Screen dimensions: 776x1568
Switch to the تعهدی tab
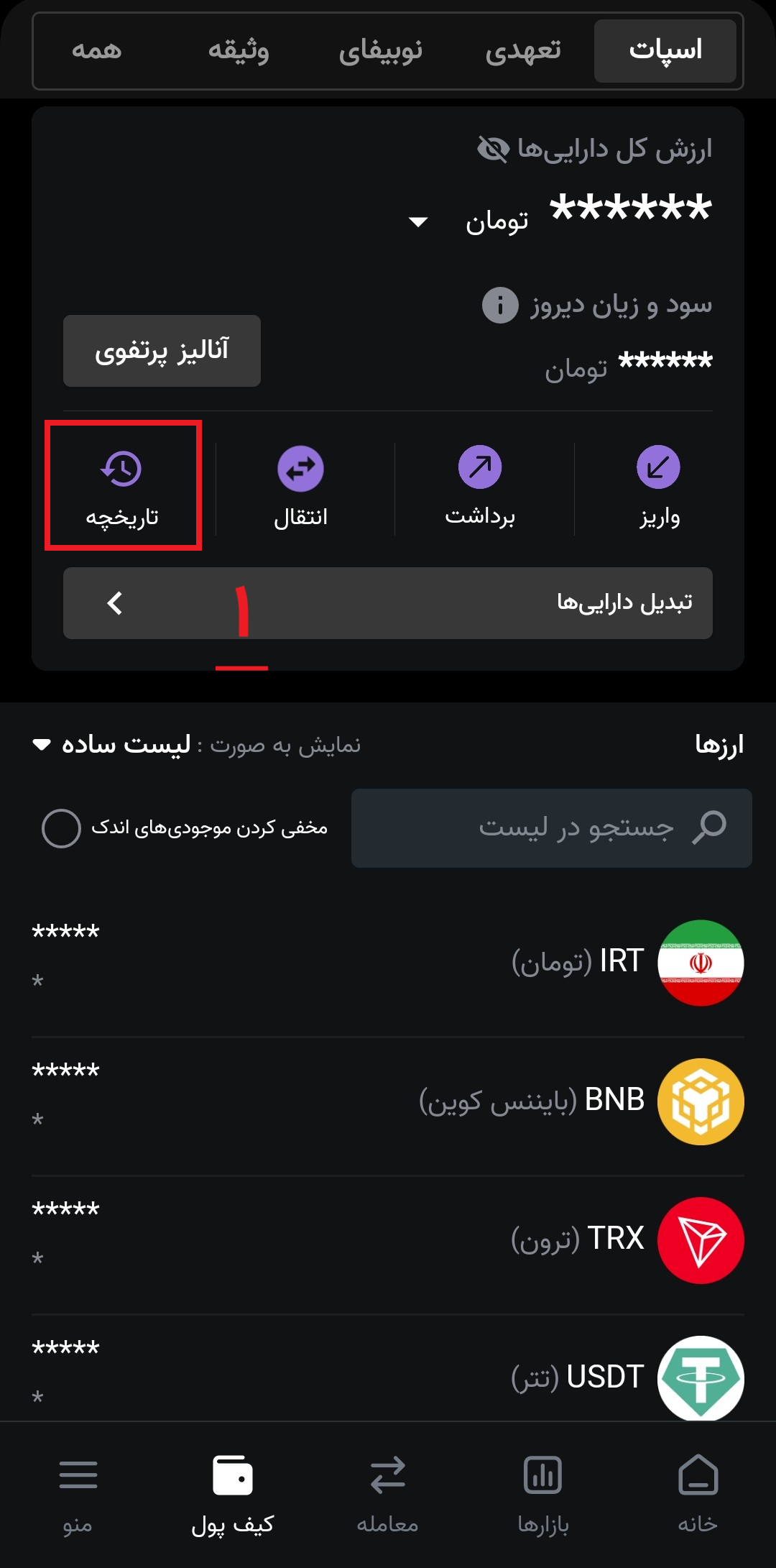[x=523, y=50]
